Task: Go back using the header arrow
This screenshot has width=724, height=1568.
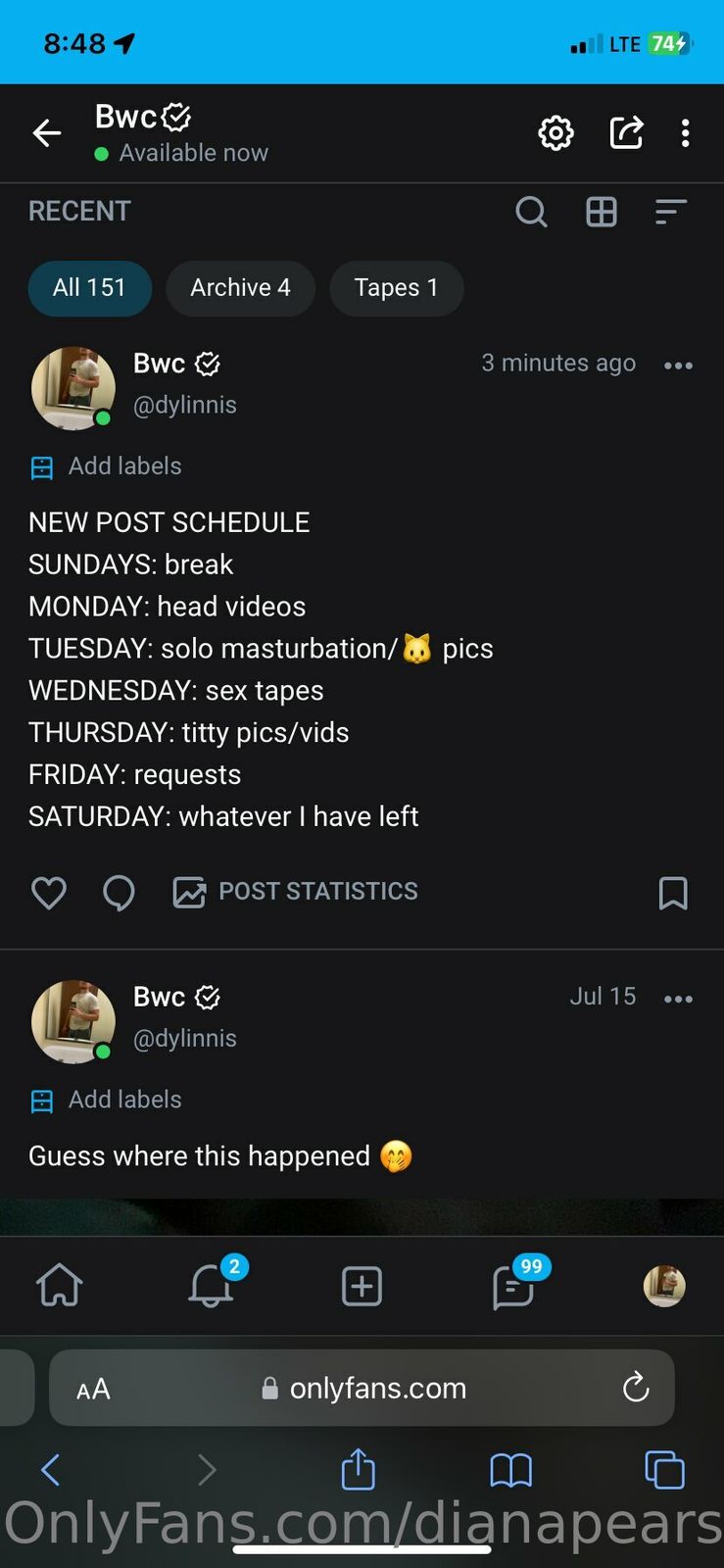Action: click(x=47, y=133)
